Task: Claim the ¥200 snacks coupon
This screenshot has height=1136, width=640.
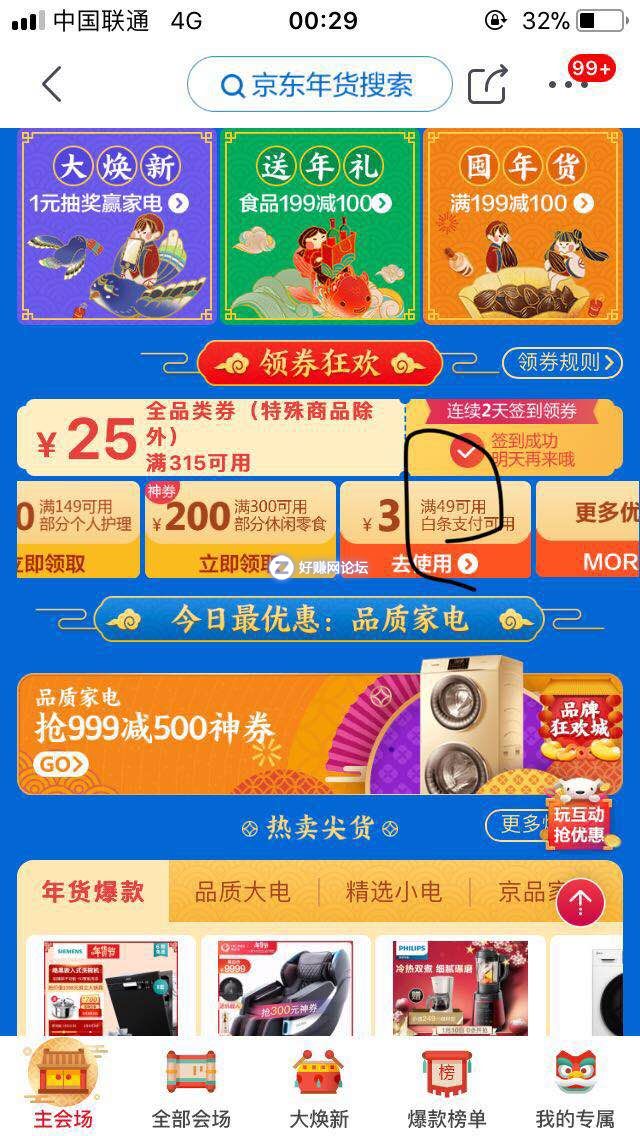Action: click(239, 563)
